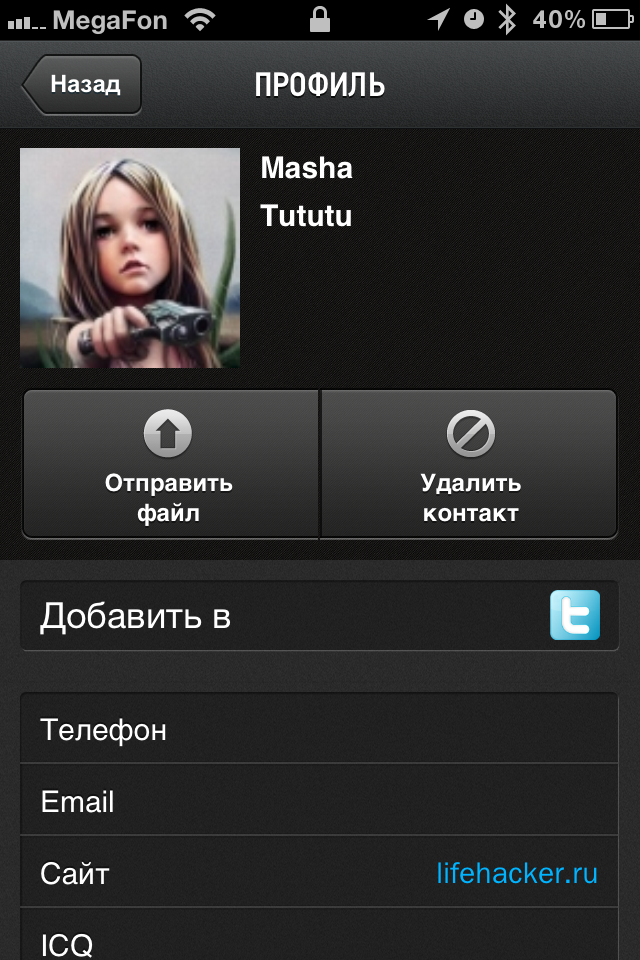This screenshot has height=960, width=640.
Task: Select the Телефон row
Action: (x=319, y=730)
